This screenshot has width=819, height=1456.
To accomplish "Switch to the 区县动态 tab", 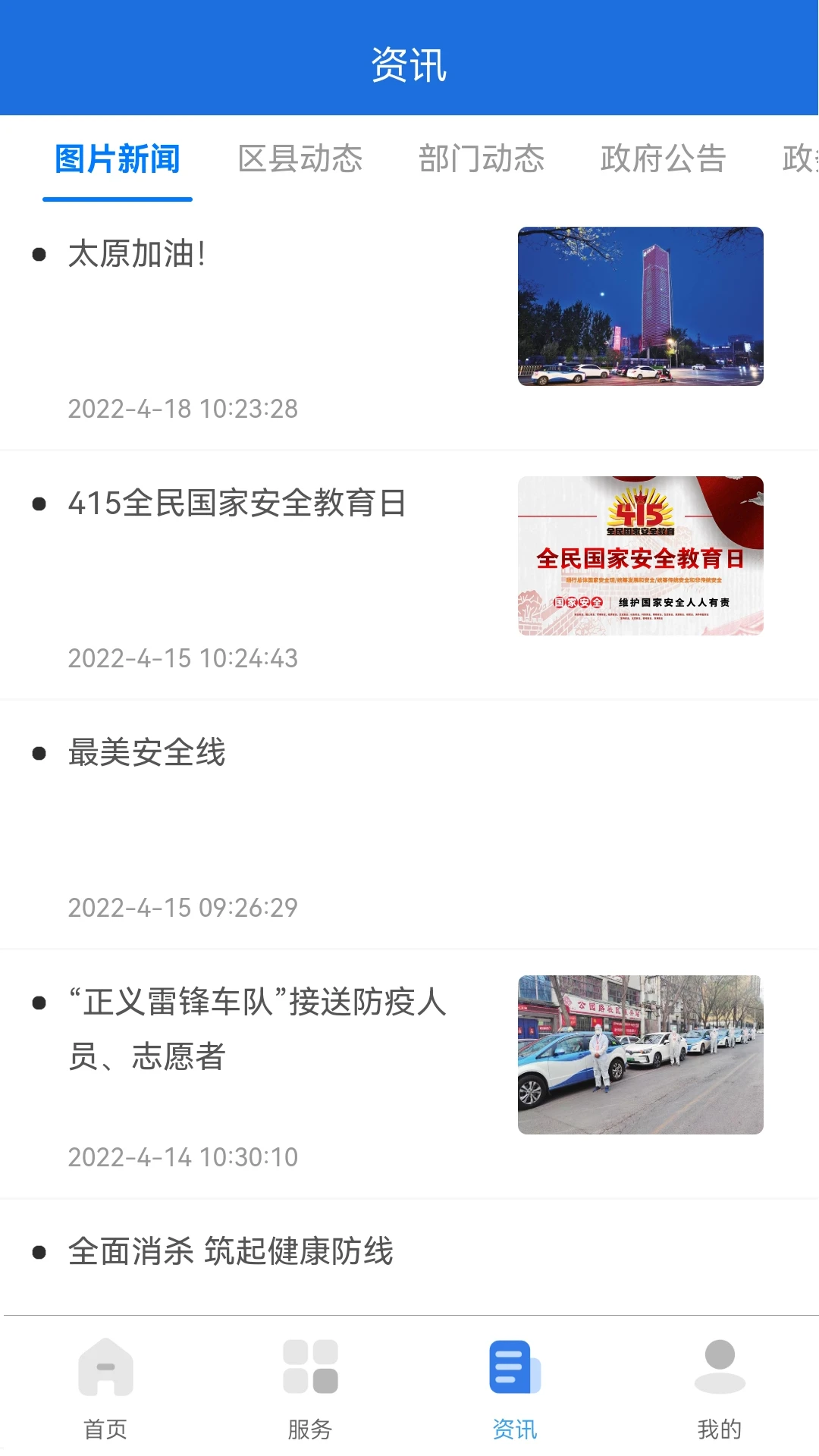I will [301, 160].
